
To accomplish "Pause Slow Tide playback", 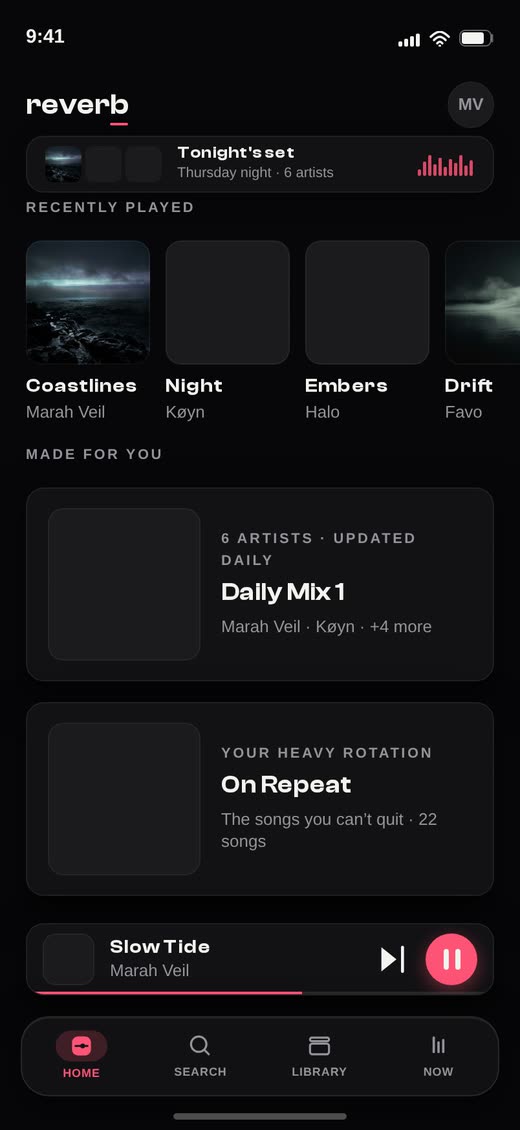I will coord(452,959).
